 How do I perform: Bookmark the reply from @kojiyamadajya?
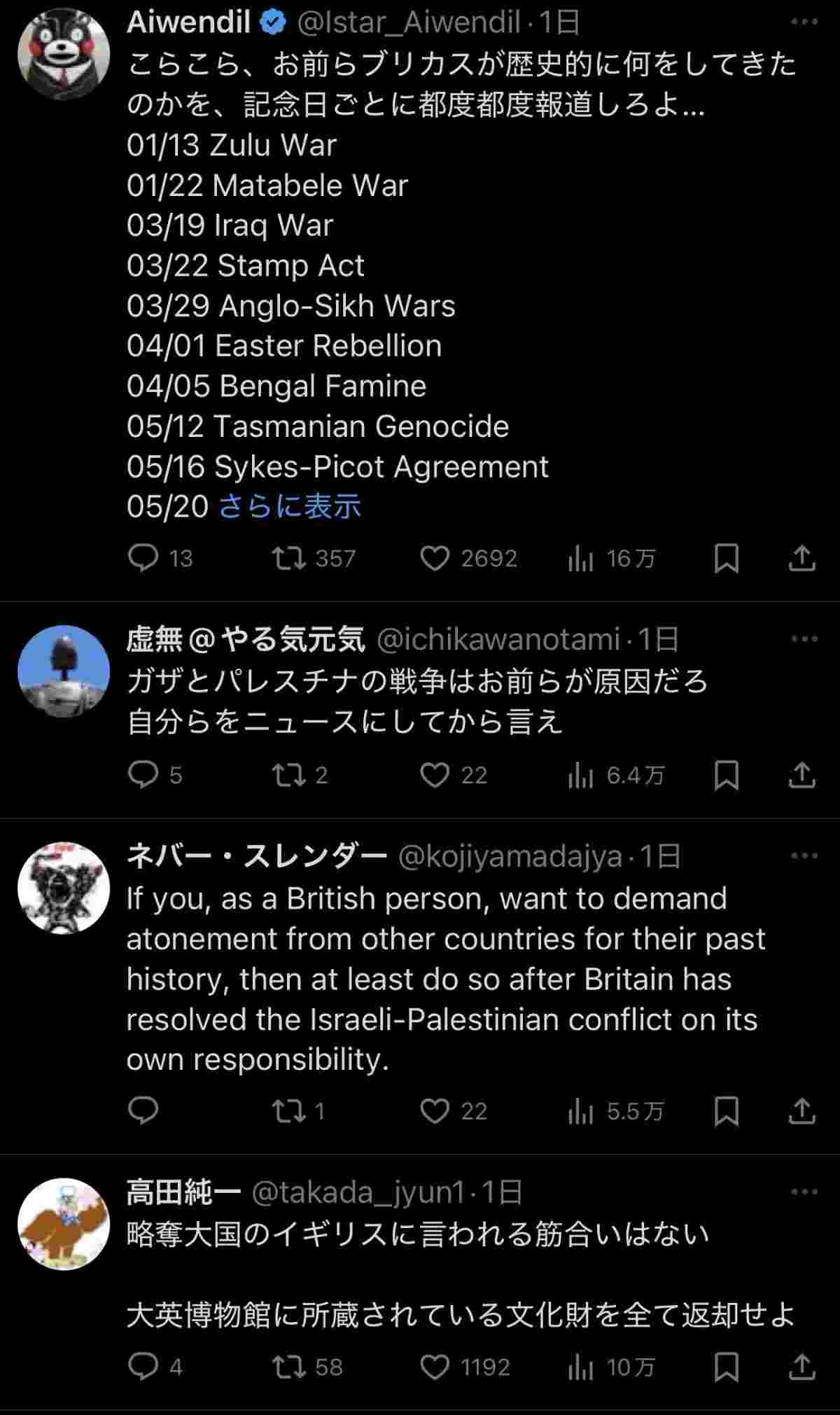tap(726, 1111)
